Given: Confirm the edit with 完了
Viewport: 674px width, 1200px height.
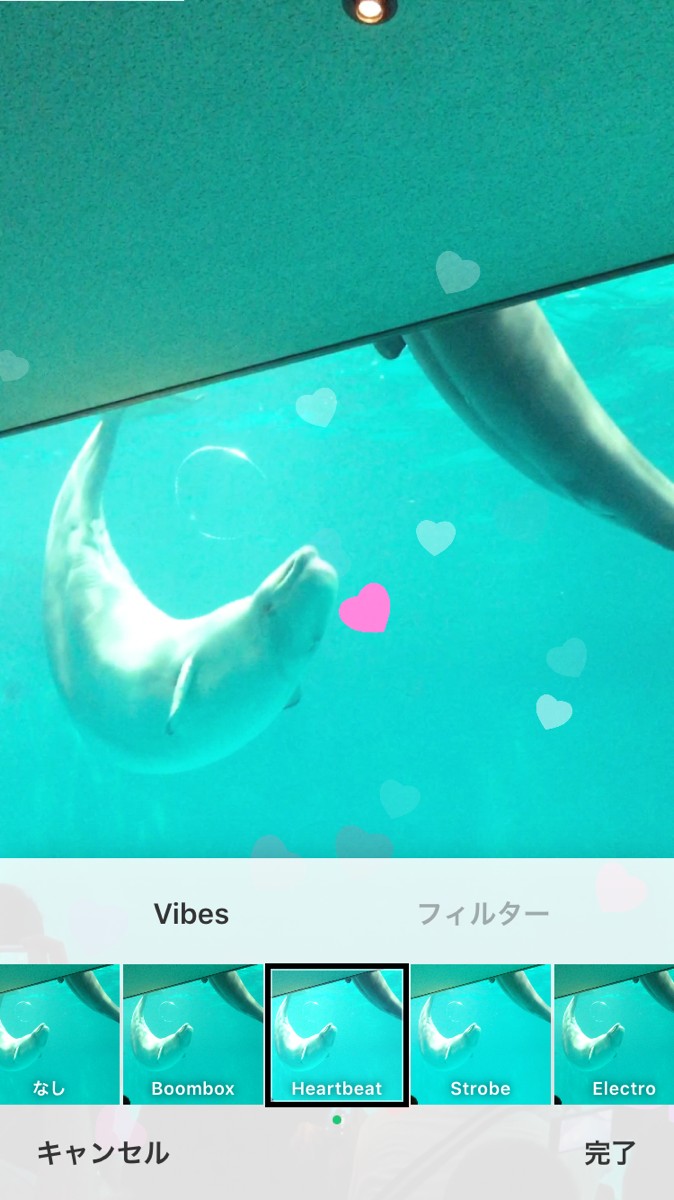Looking at the screenshot, I should tap(610, 1153).
